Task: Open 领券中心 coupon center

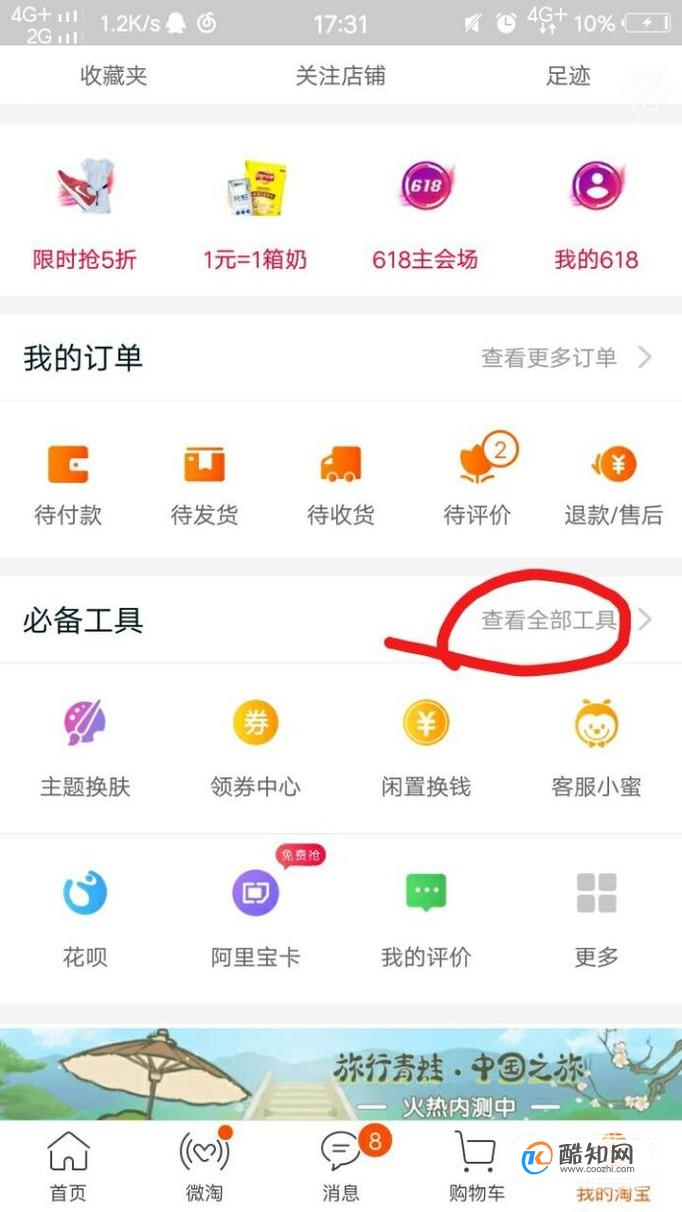Action: point(255,745)
